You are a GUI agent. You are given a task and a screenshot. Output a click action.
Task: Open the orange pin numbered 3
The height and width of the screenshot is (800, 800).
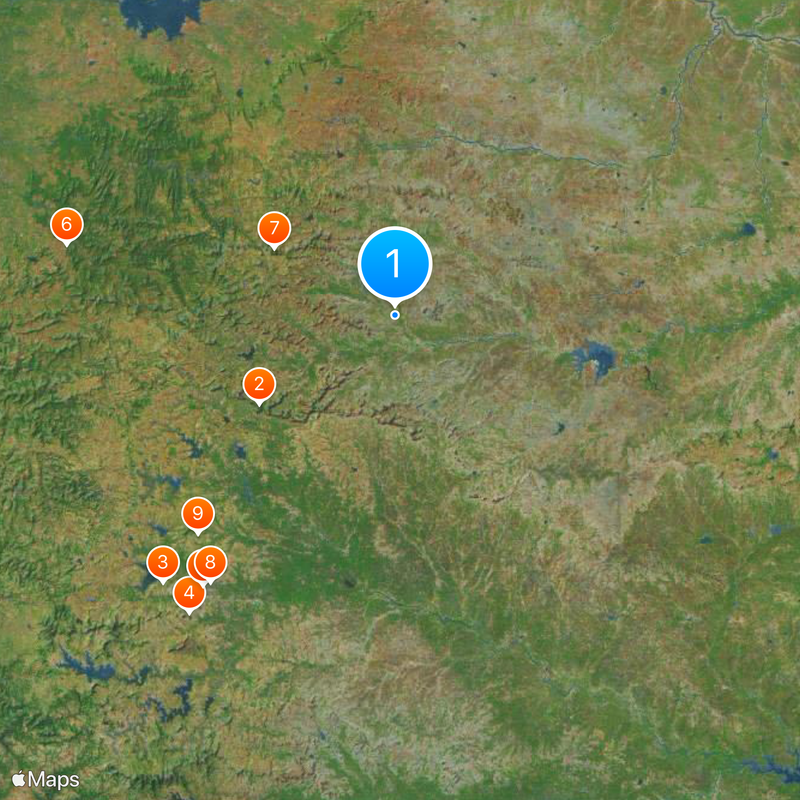[162, 563]
